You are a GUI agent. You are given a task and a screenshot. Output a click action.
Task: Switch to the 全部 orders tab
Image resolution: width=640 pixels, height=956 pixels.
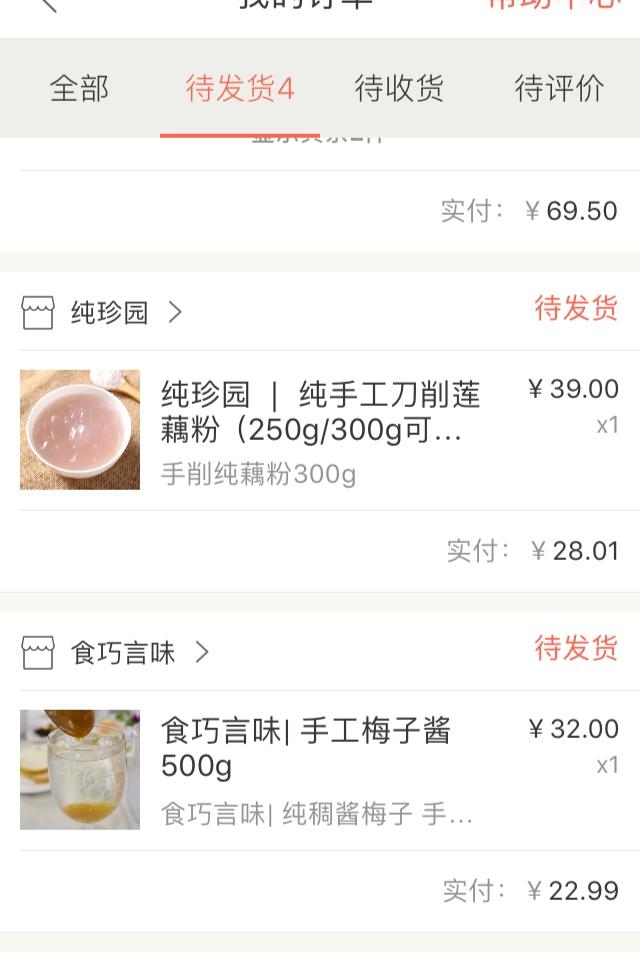point(79,89)
